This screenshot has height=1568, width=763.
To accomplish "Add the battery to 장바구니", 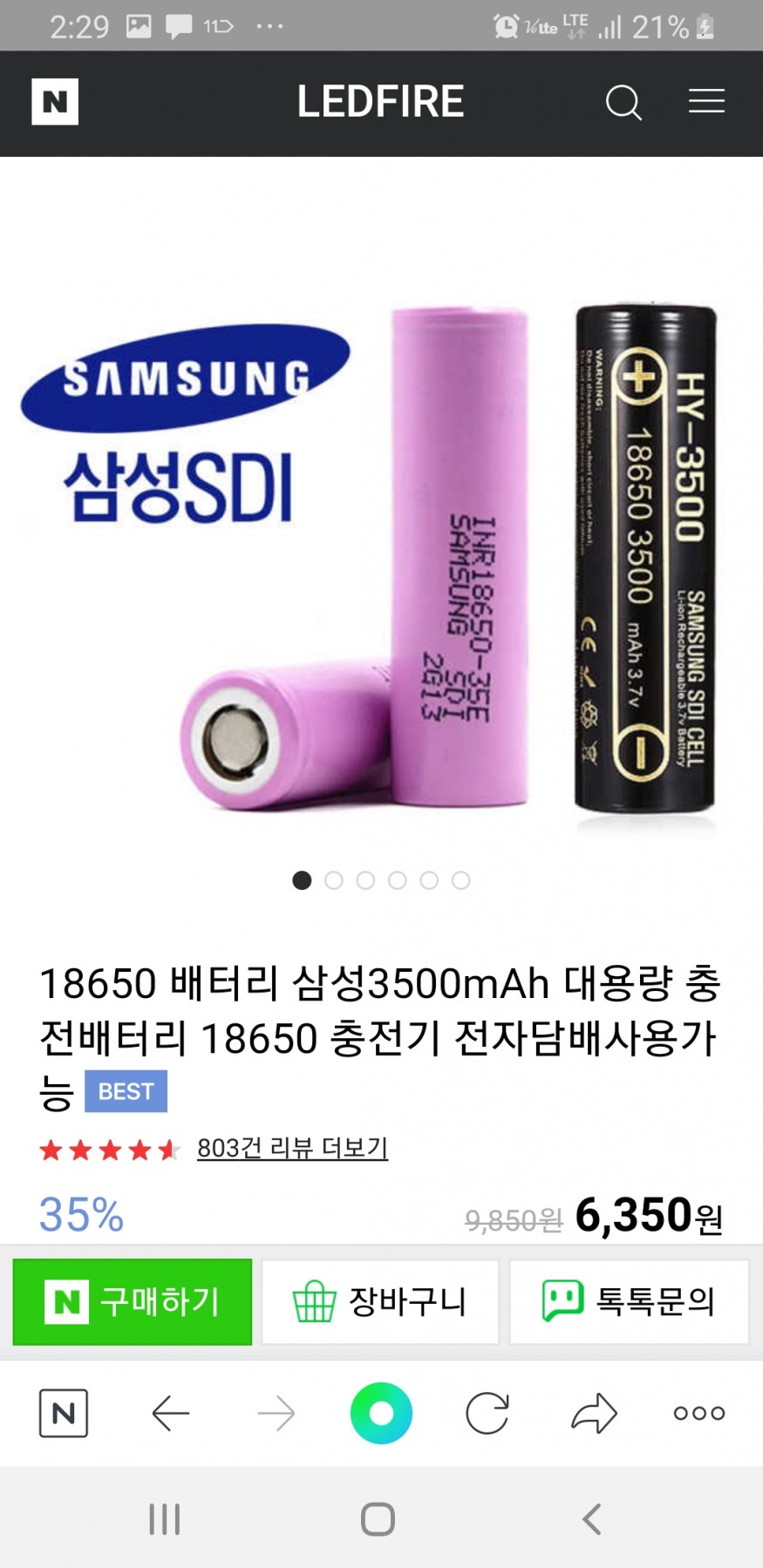I will tap(380, 1301).
